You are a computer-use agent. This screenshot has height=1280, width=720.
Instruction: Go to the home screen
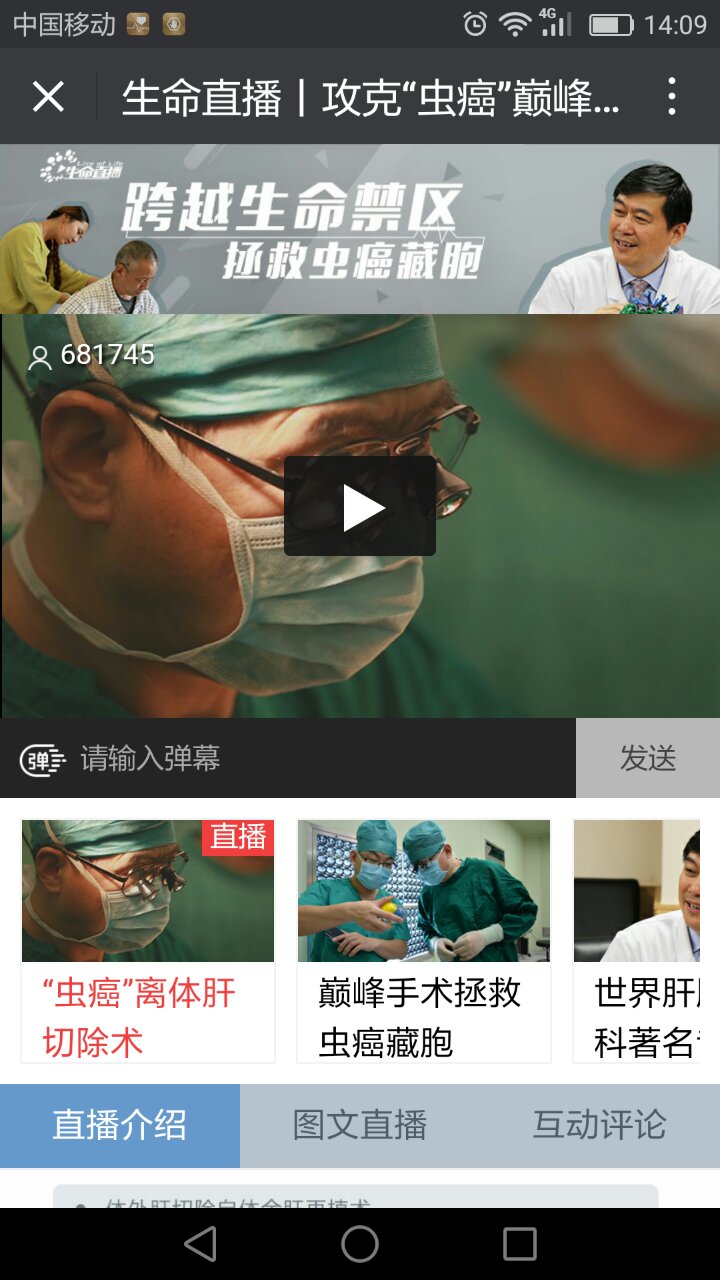coord(360,1244)
